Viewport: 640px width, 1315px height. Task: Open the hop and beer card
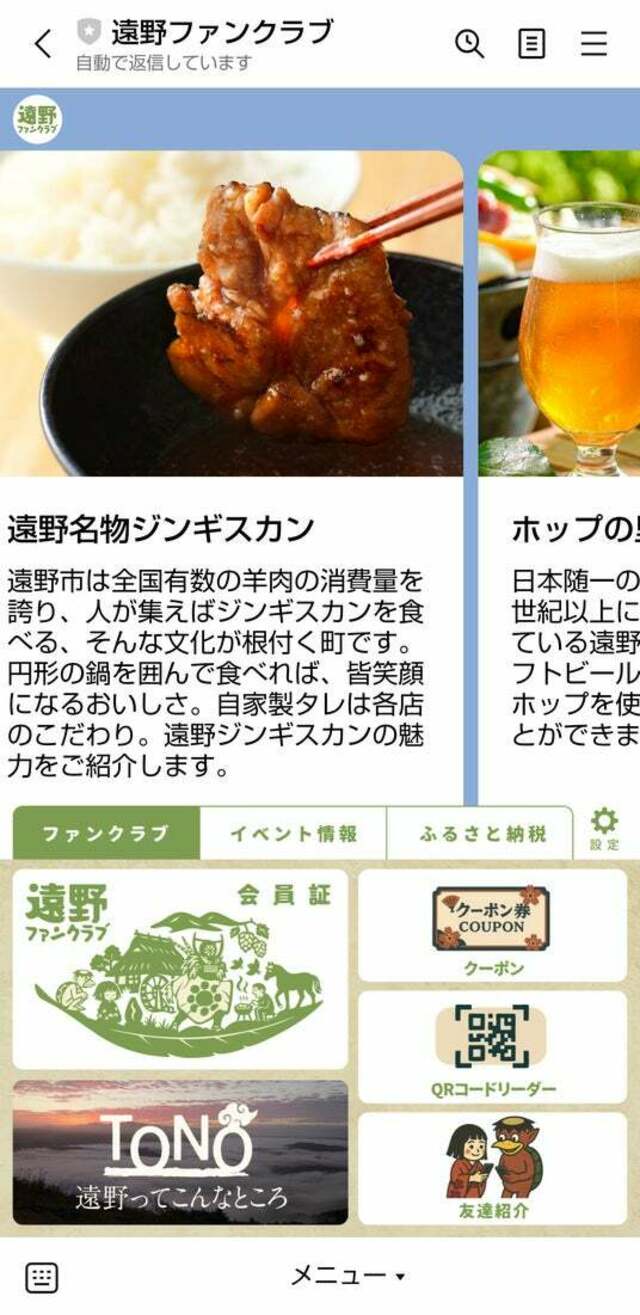[x=560, y=468]
